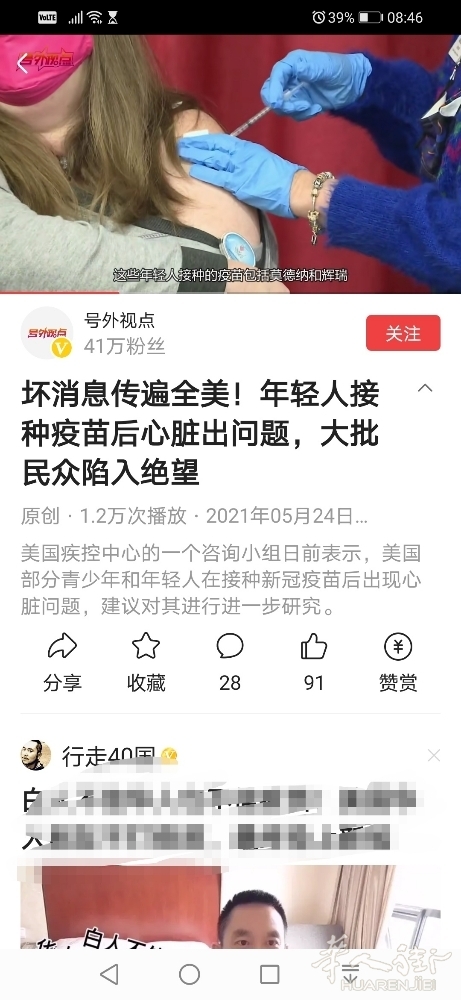Image resolution: width=461 pixels, height=1000 pixels.
Task: Open the recommended video thumbnail below
Action: tap(230, 906)
